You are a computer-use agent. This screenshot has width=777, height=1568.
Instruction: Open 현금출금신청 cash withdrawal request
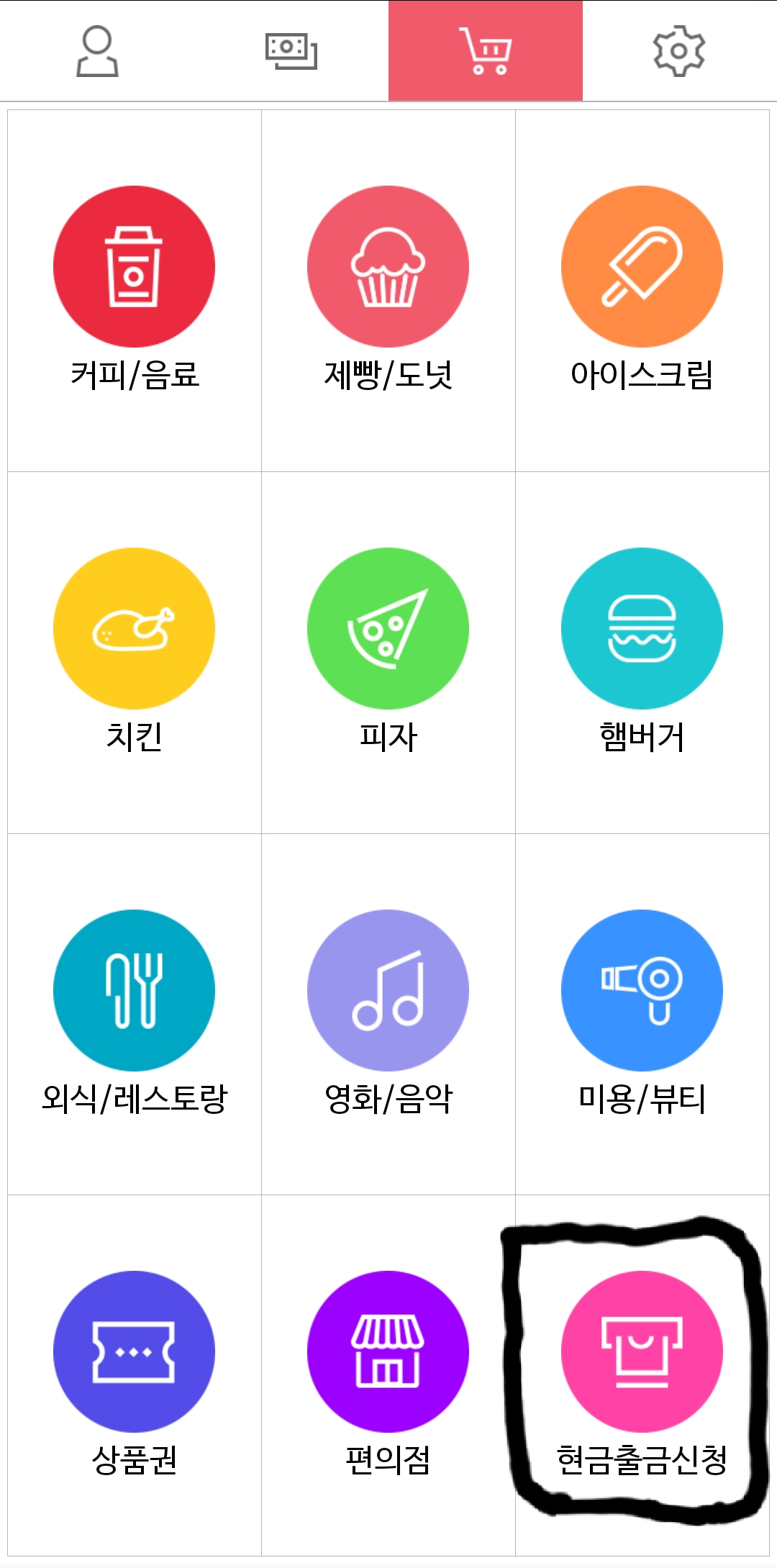642,1376
